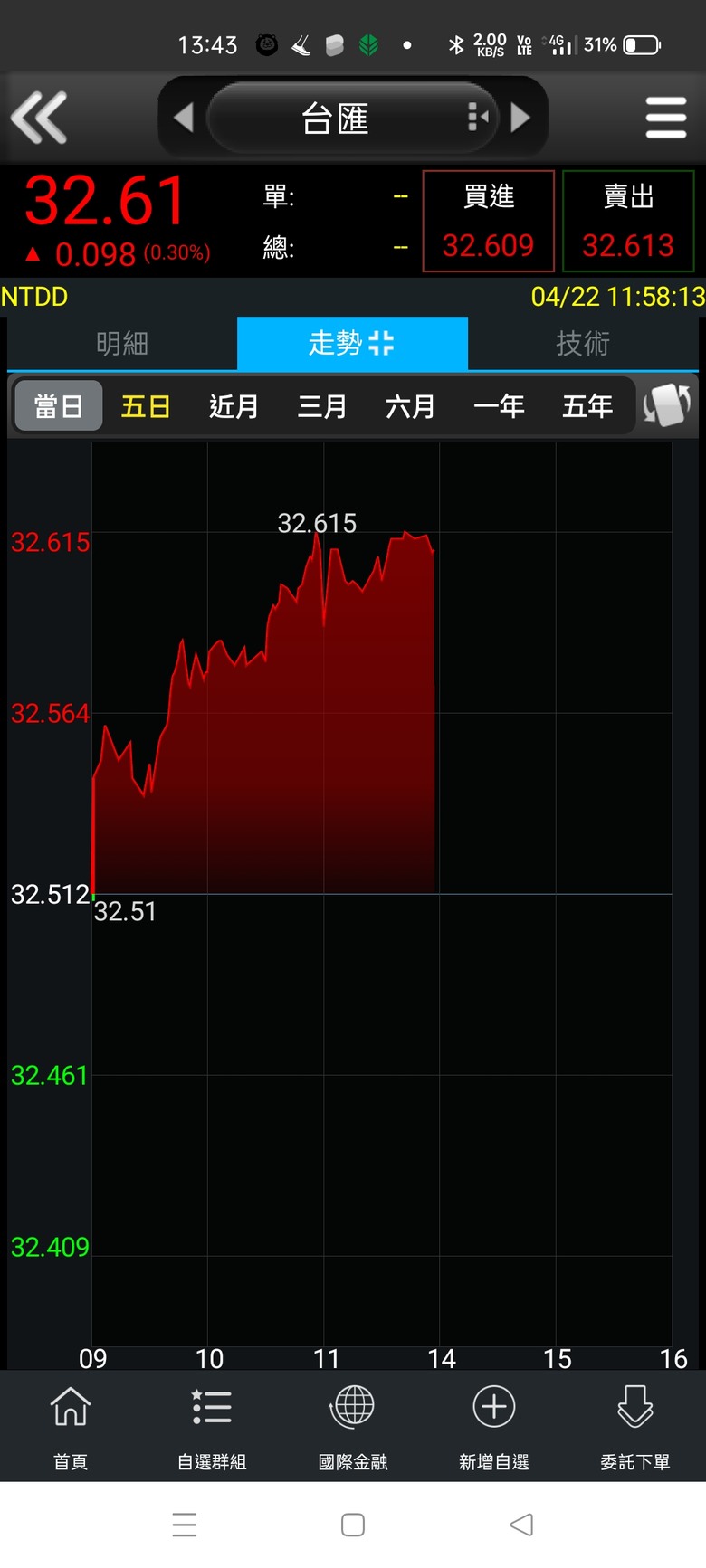The width and height of the screenshot is (706, 1568).
Task: Show the 近月 recent month chart
Action: 234,406
